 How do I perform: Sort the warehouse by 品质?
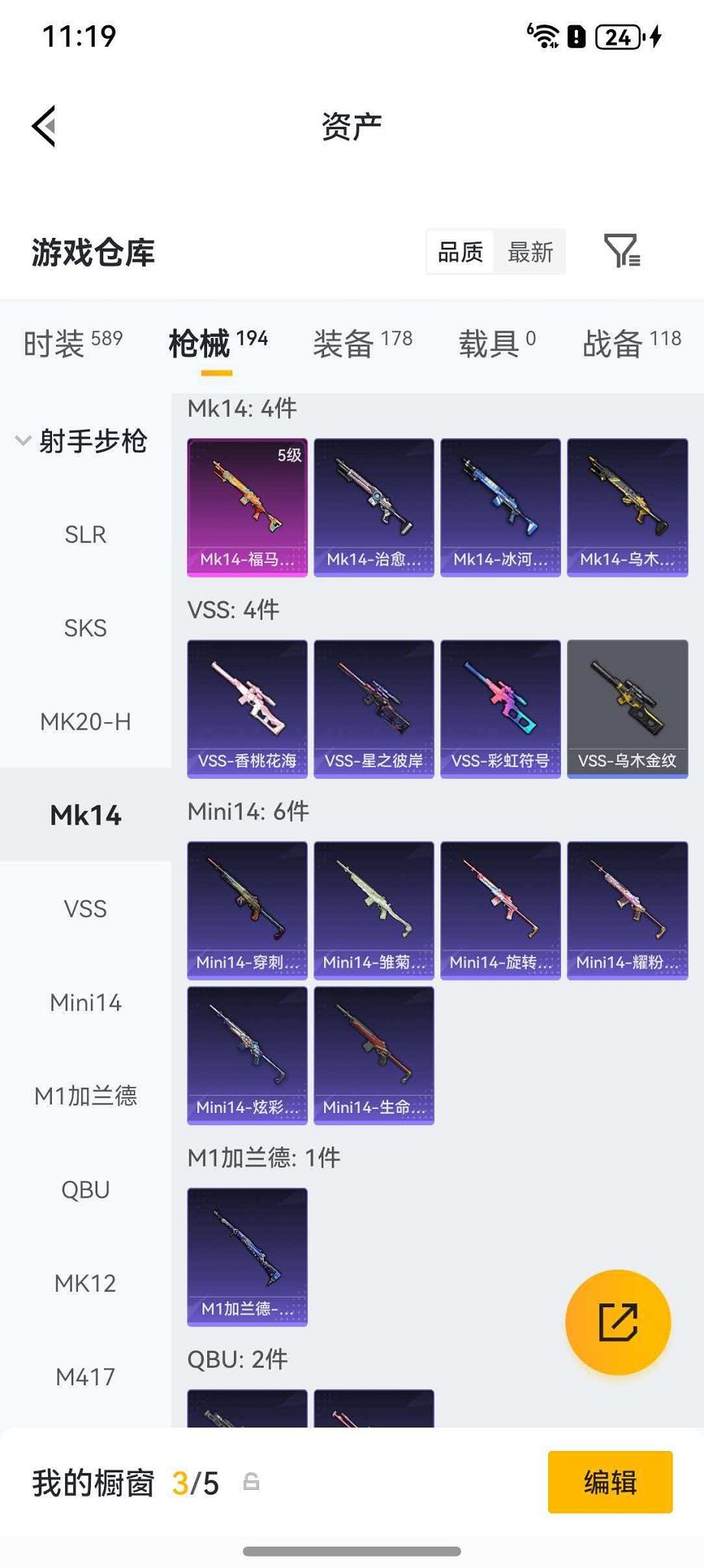pos(460,252)
